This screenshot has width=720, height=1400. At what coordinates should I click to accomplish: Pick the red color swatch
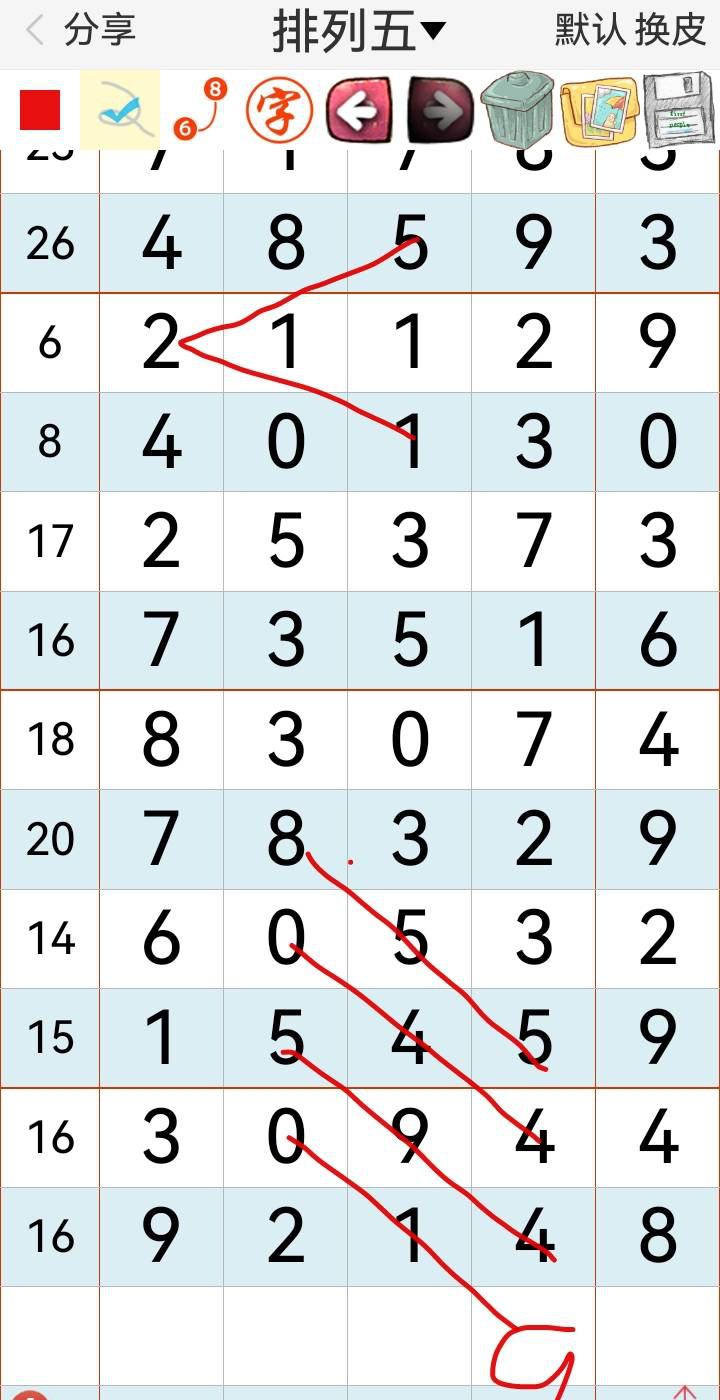40,110
